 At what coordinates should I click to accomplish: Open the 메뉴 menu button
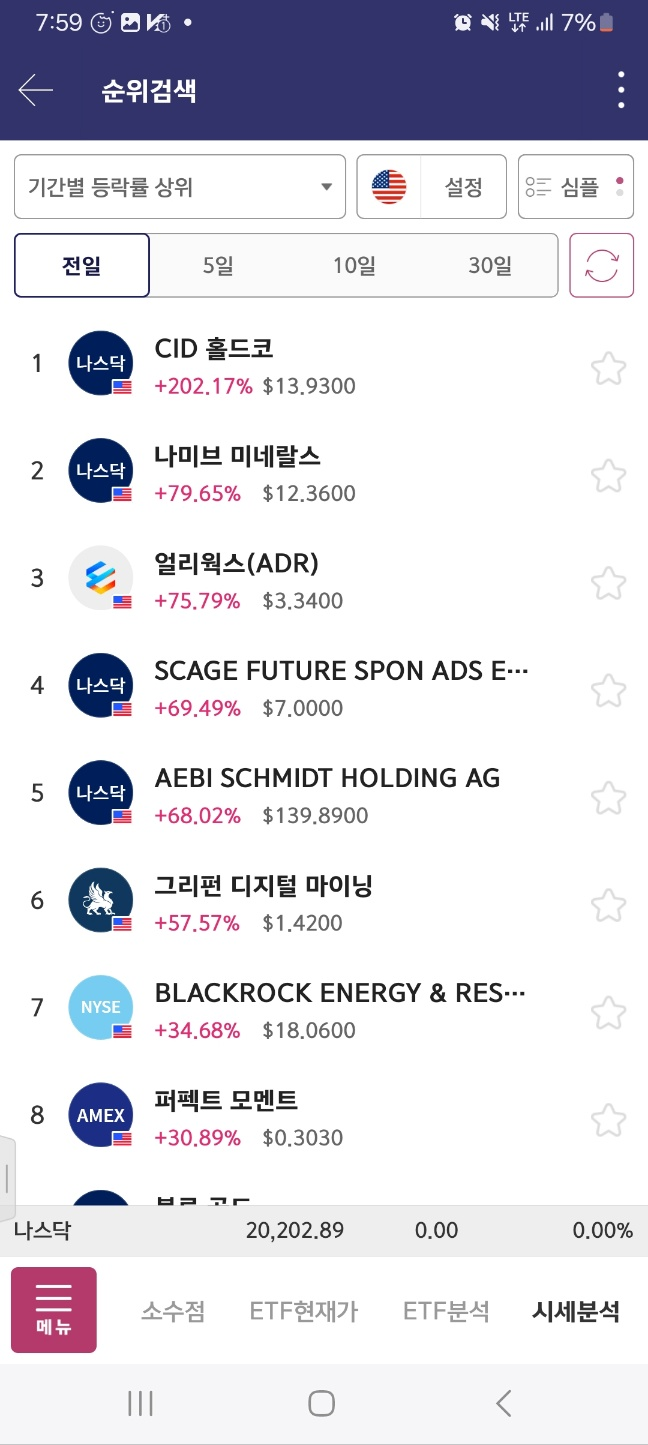pos(54,1310)
